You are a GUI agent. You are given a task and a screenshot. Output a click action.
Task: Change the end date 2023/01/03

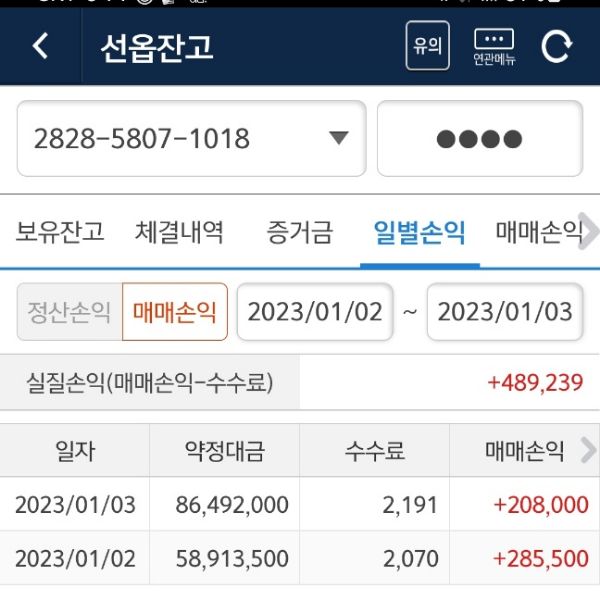click(505, 312)
